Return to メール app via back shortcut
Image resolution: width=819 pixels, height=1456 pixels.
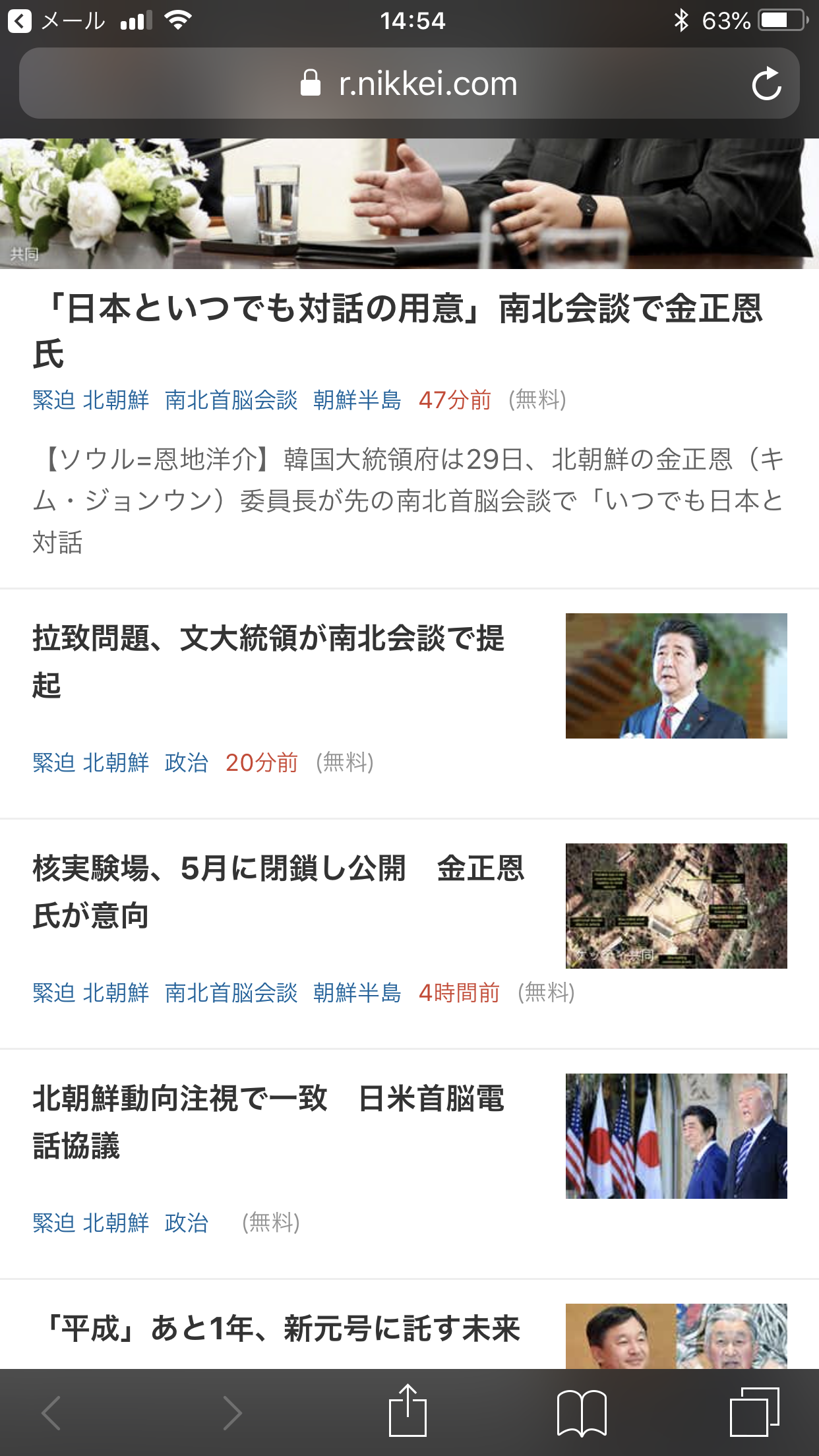tap(56, 21)
